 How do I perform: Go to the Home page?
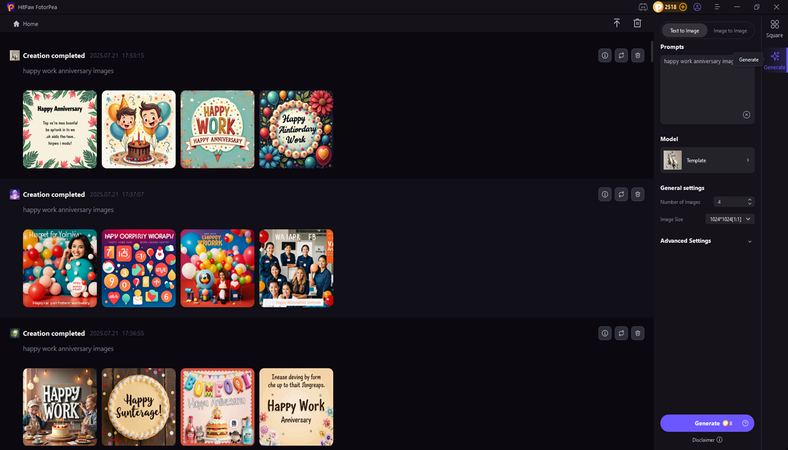pos(26,23)
